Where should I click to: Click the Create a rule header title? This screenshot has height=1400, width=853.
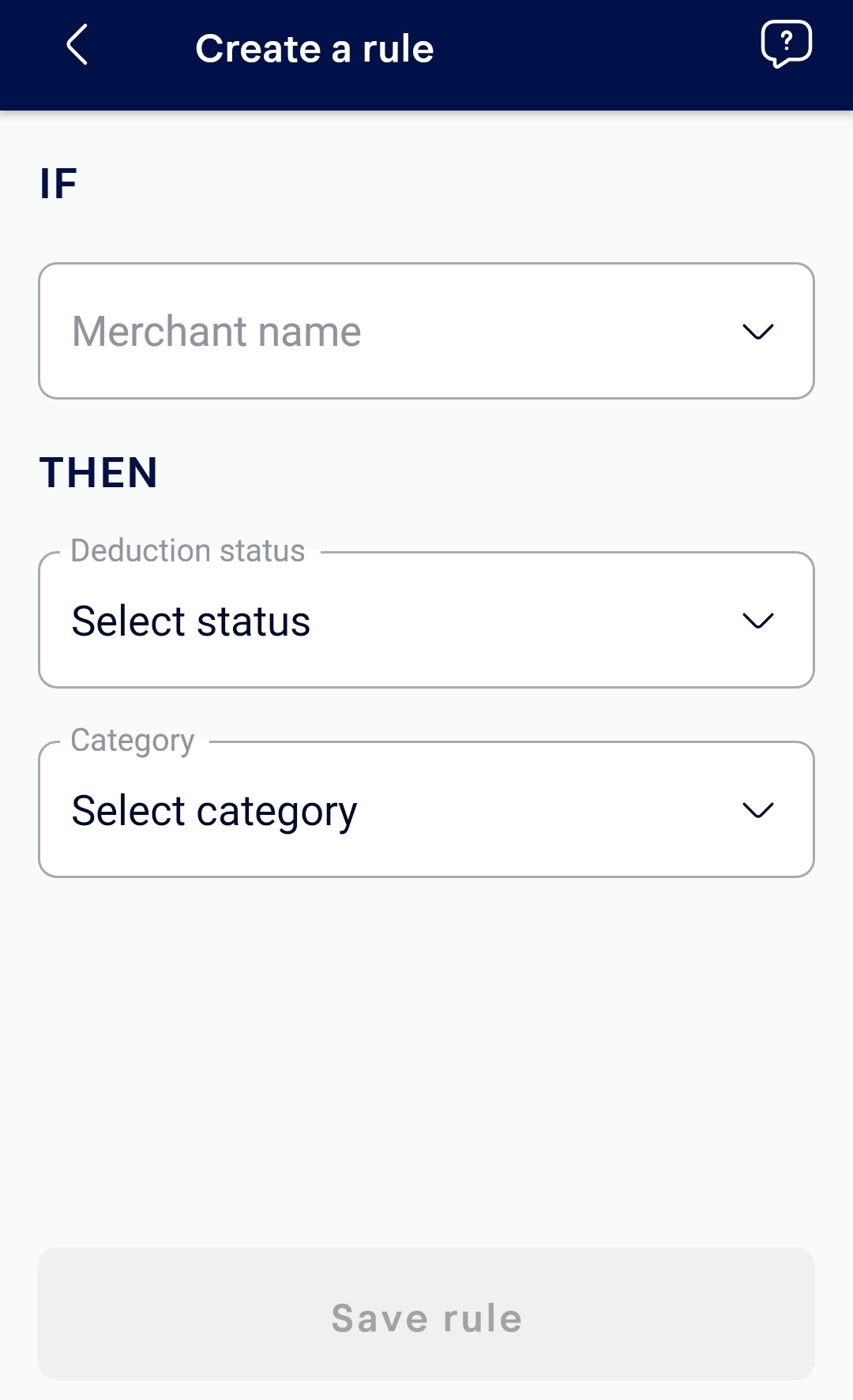[x=315, y=48]
